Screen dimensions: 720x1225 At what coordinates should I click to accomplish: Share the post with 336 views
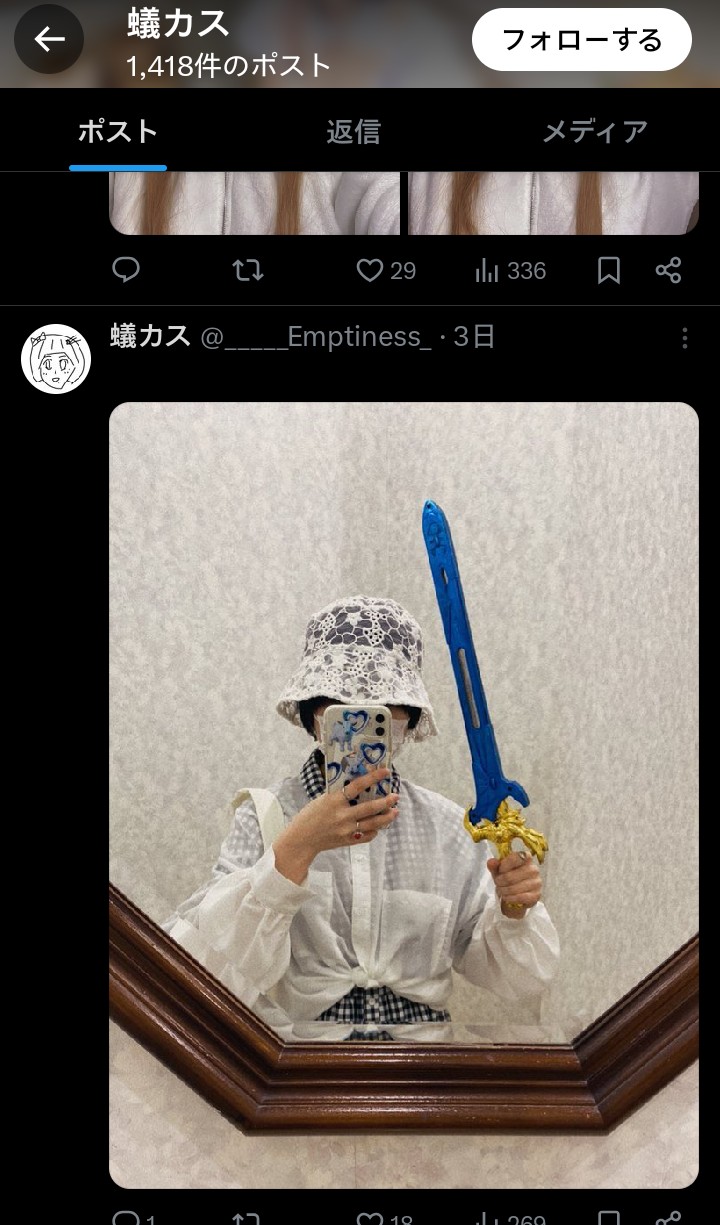(x=668, y=270)
